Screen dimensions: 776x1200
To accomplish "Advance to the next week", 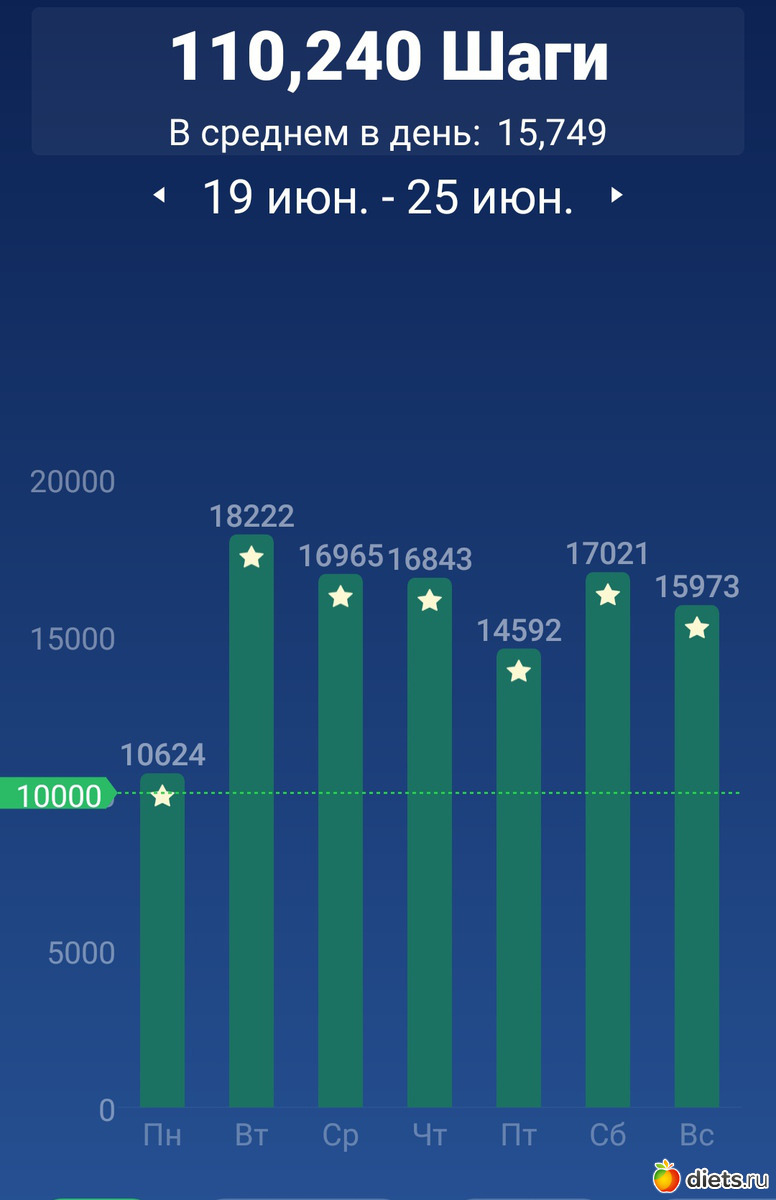I will coord(617,196).
